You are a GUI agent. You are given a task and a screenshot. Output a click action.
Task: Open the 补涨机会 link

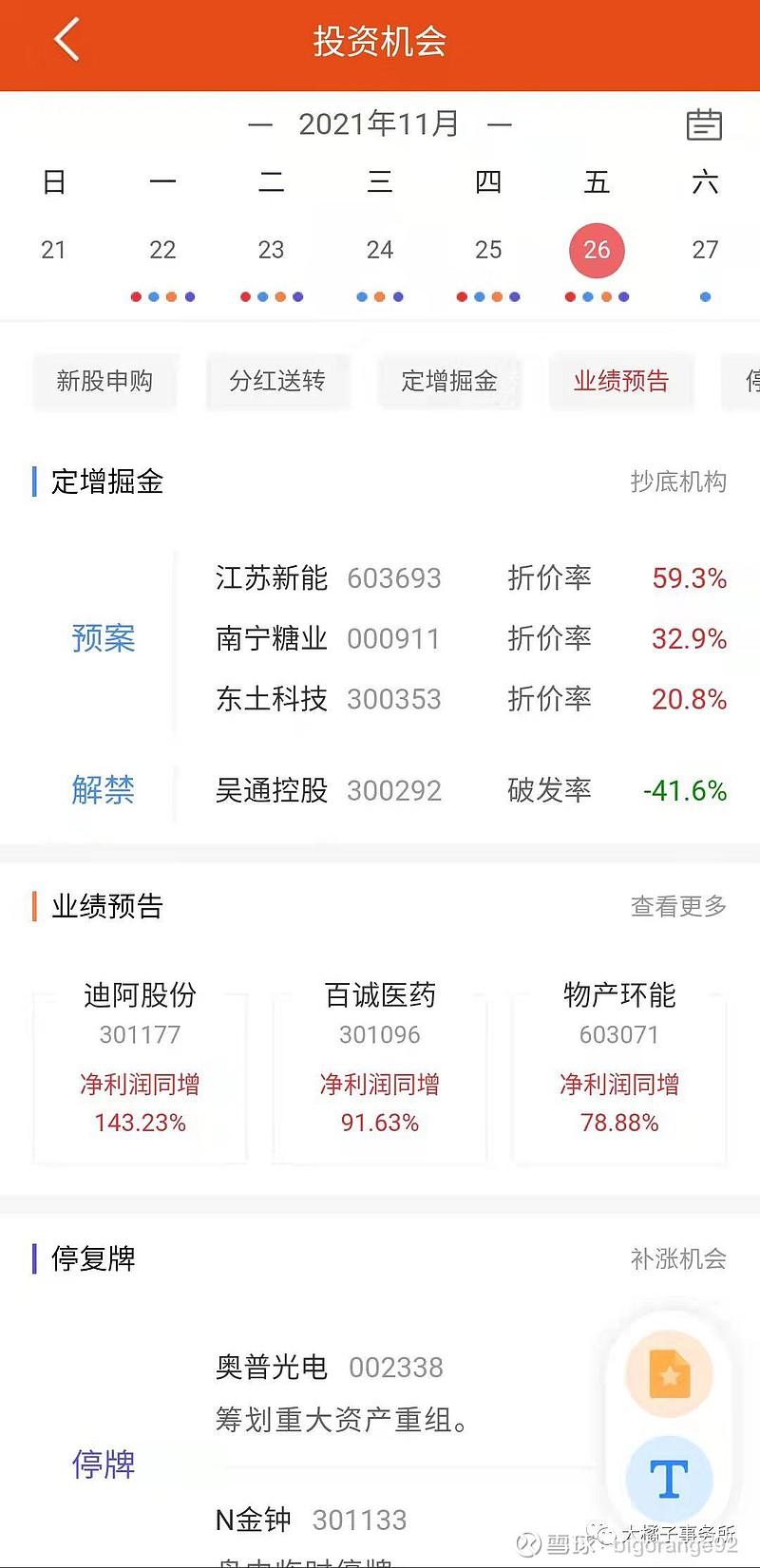click(x=678, y=1258)
